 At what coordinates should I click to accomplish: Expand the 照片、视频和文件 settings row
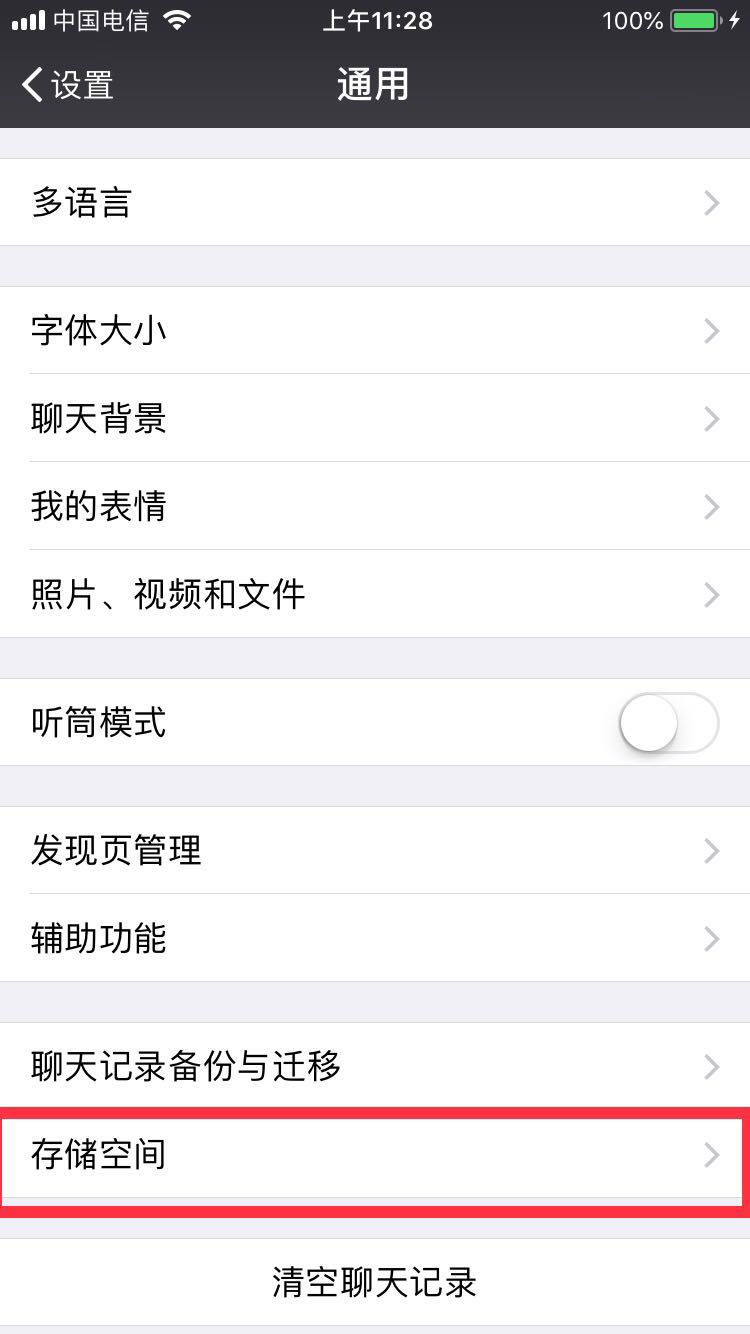pyautogui.click(x=375, y=595)
